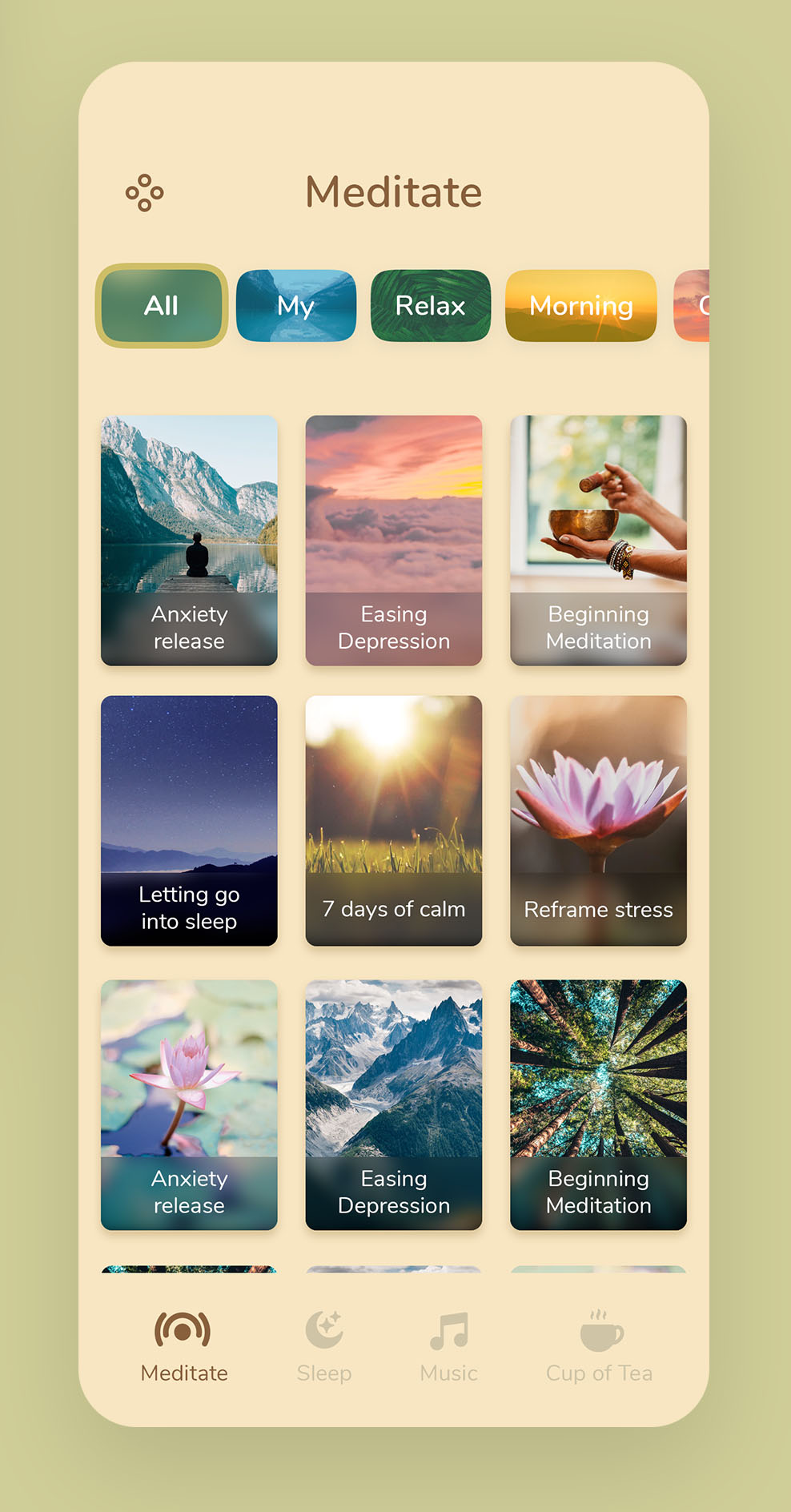This screenshot has height=1512, width=791.
Task: Go to the Meditate tab
Action: [x=184, y=1347]
